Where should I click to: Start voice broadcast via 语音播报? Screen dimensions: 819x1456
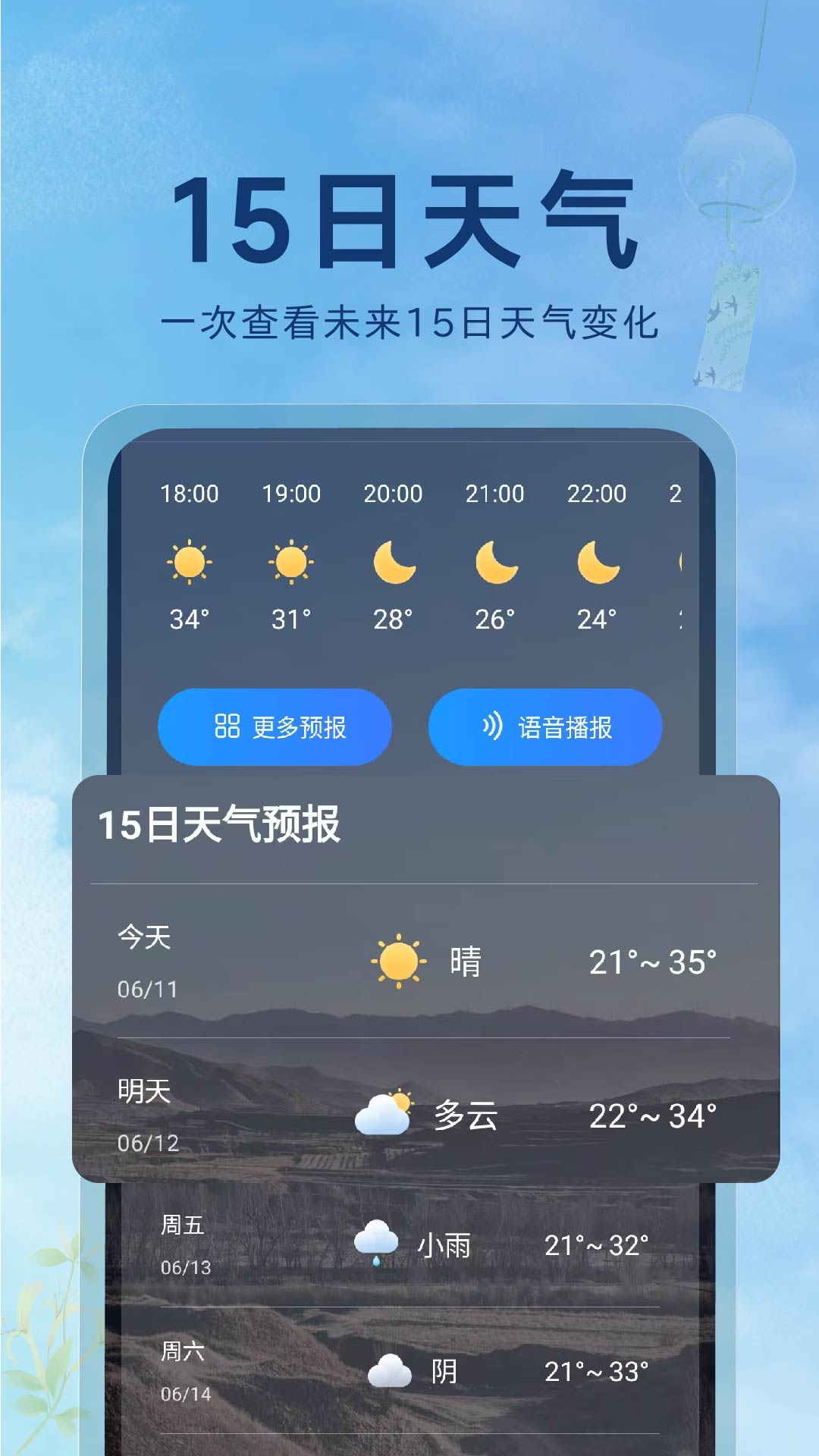pos(546,726)
